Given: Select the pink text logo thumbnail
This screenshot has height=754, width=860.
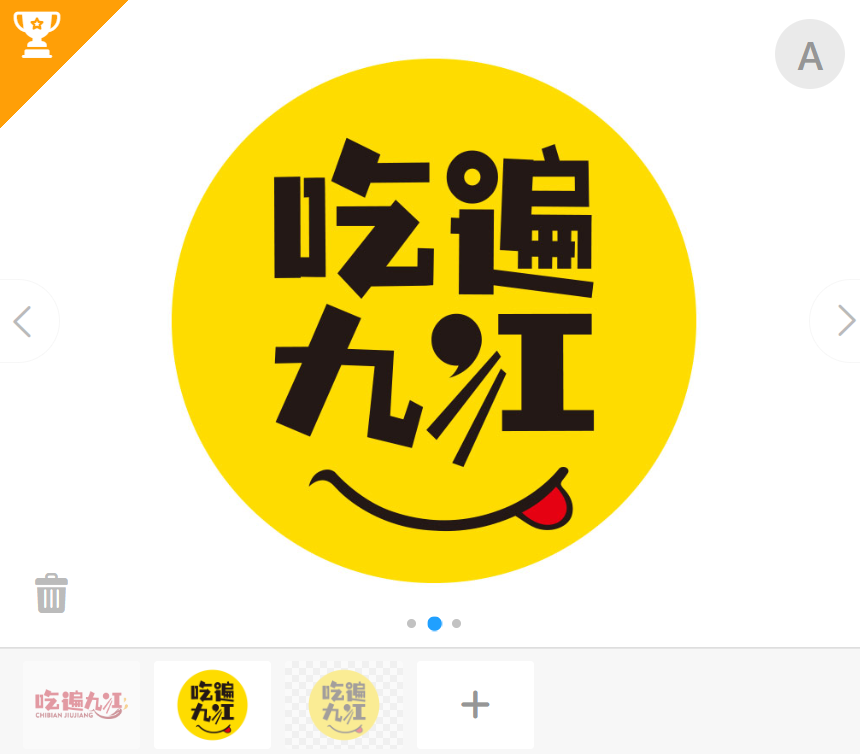Looking at the screenshot, I should click(81, 704).
